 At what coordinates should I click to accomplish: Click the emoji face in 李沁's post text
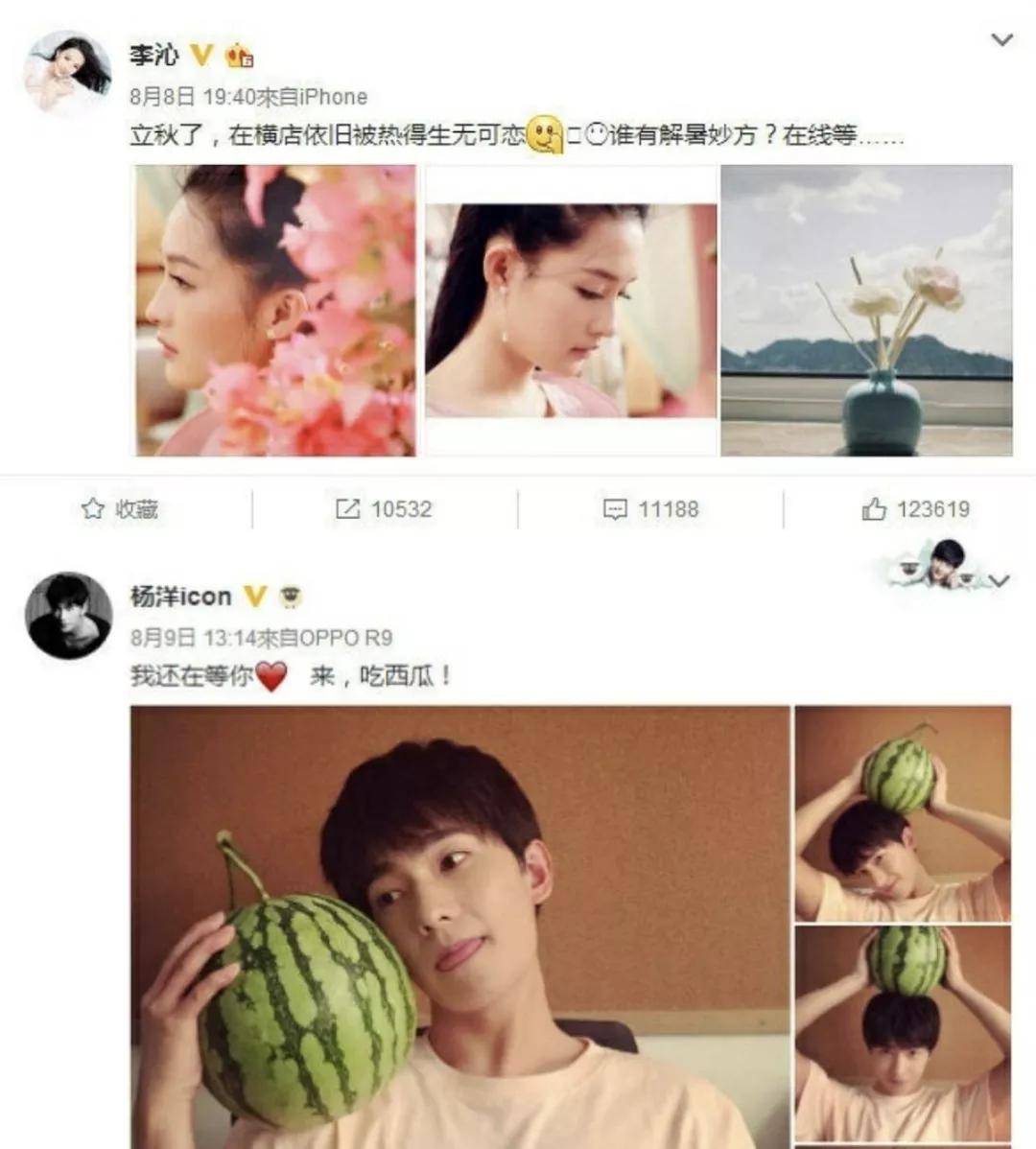pyautogui.click(x=543, y=134)
